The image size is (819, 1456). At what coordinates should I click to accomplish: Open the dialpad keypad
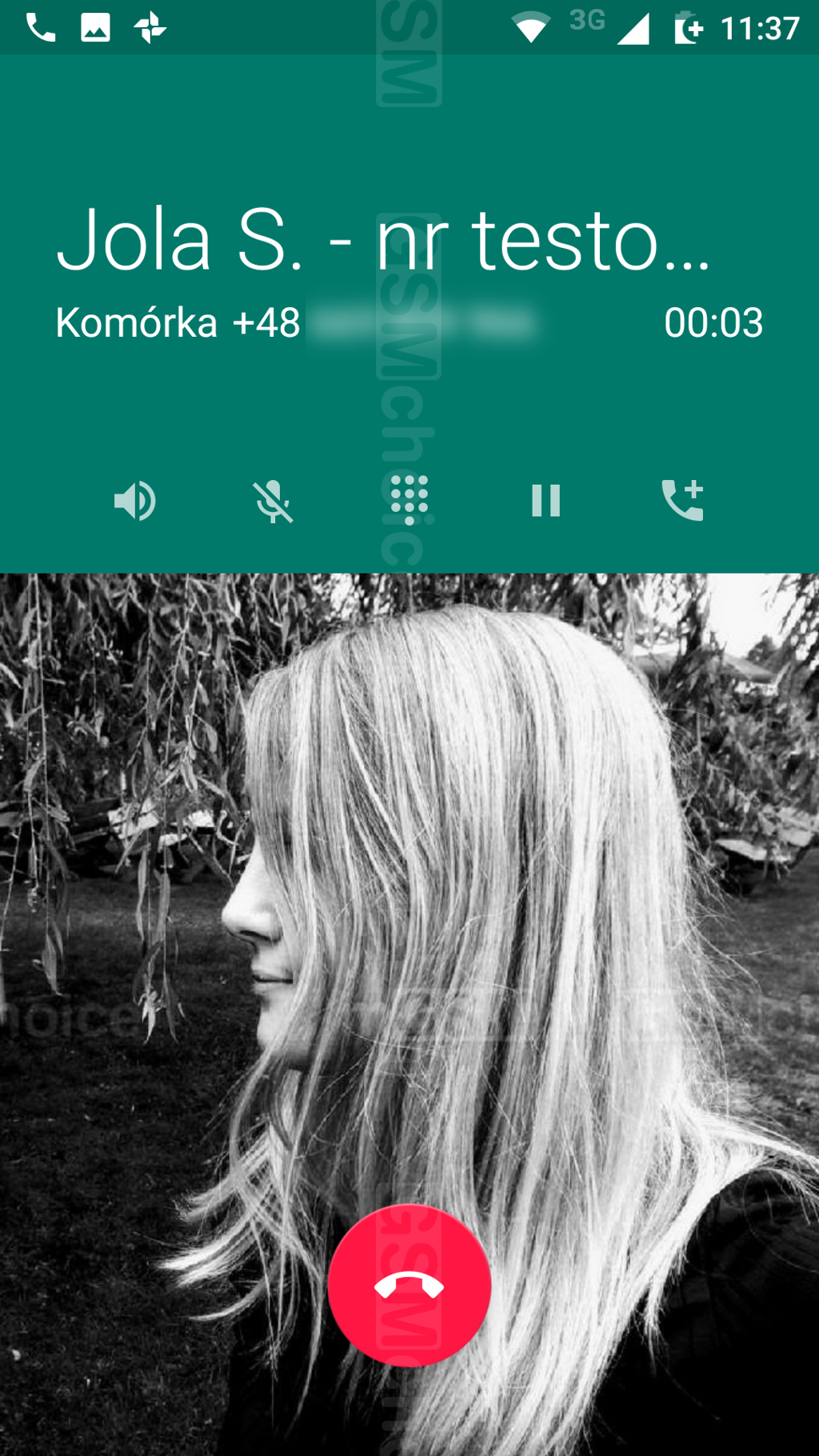tap(409, 500)
